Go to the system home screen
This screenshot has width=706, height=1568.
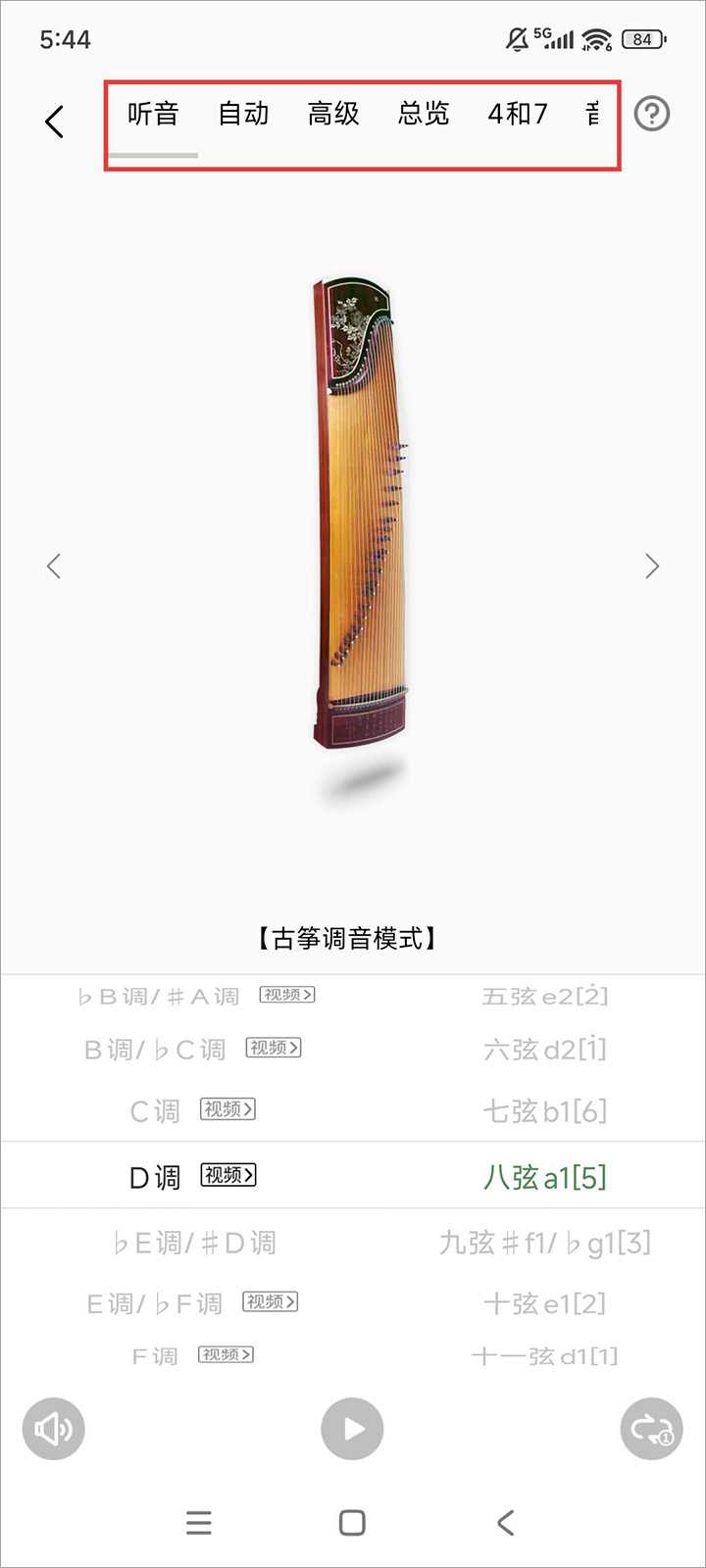click(x=352, y=1522)
